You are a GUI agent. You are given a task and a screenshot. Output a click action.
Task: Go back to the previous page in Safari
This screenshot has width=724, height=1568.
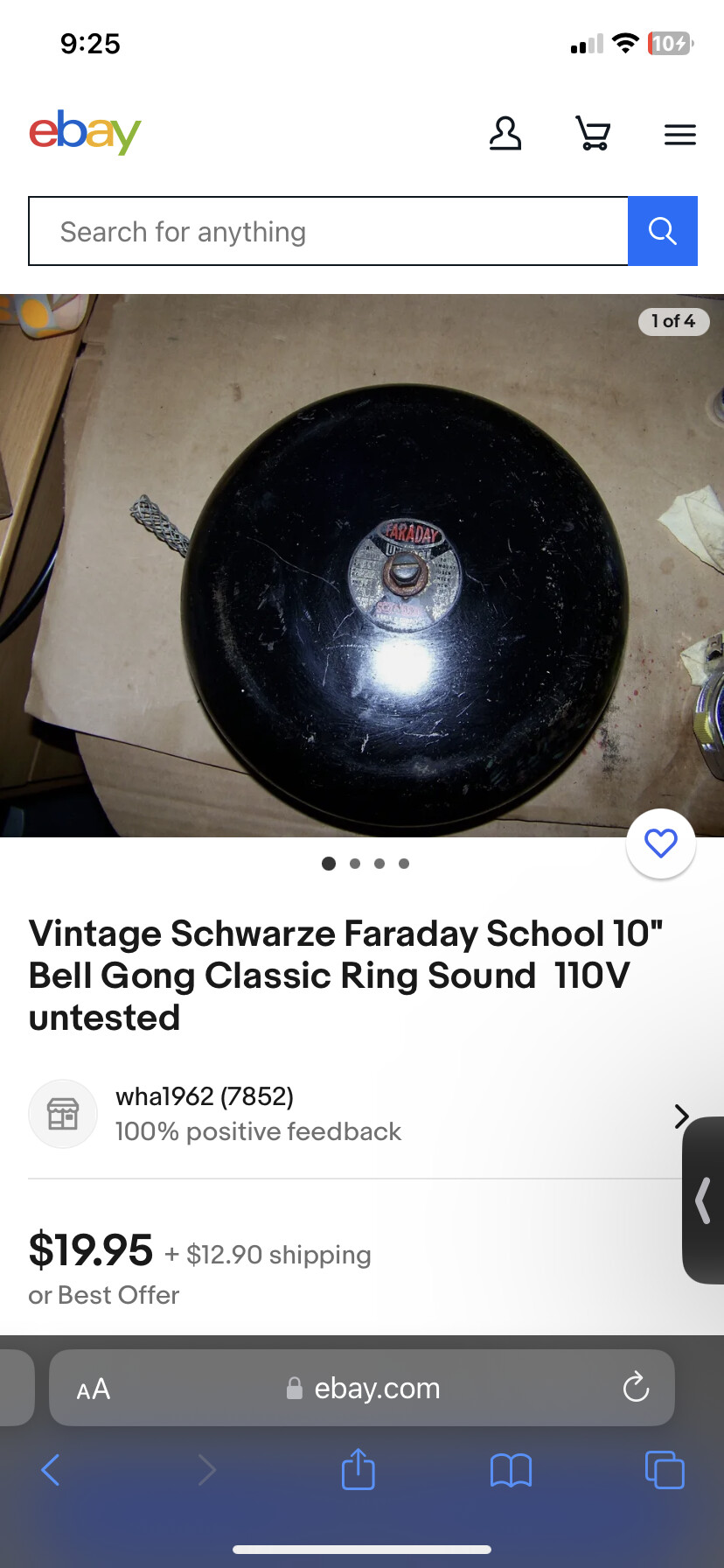click(51, 1470)
